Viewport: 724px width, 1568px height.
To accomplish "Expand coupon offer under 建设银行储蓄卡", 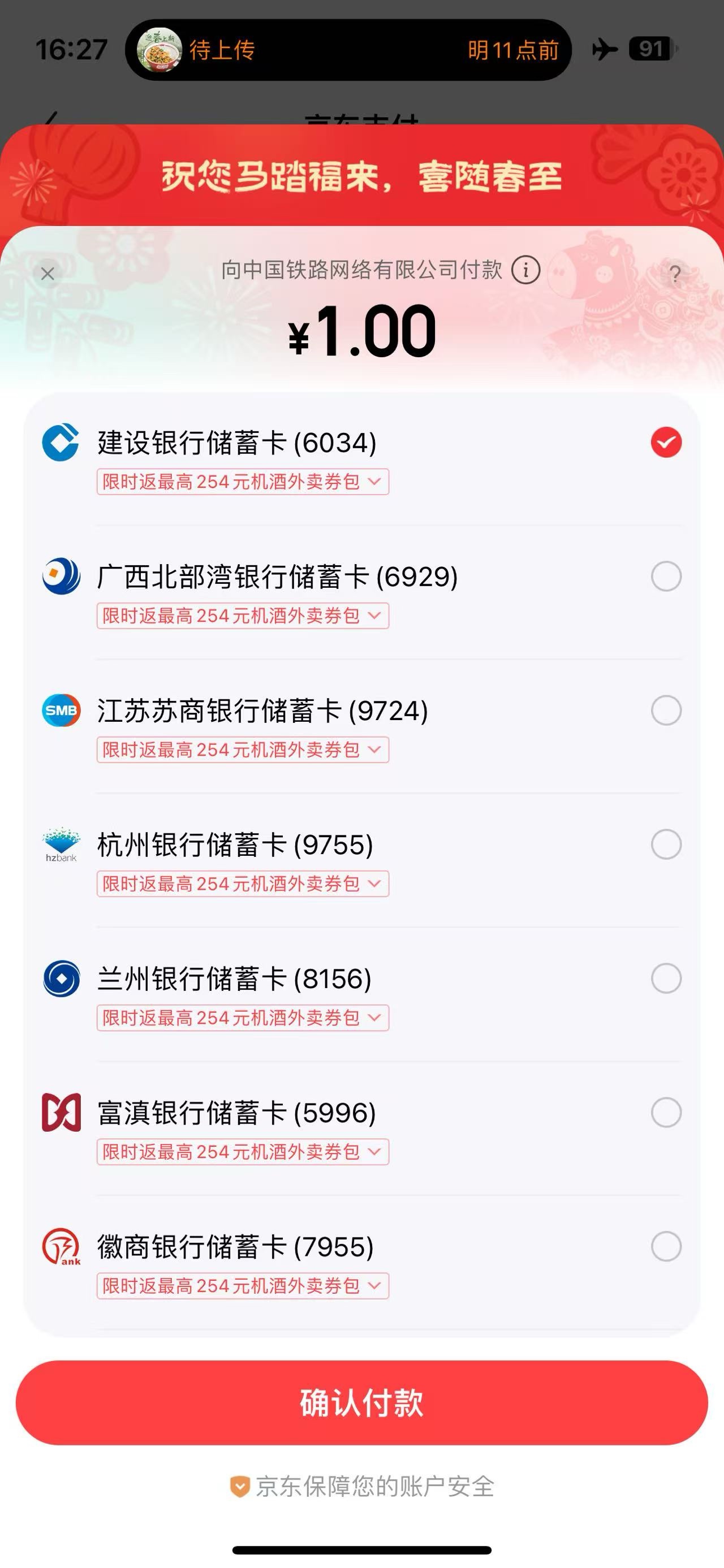I will [242, 482].
